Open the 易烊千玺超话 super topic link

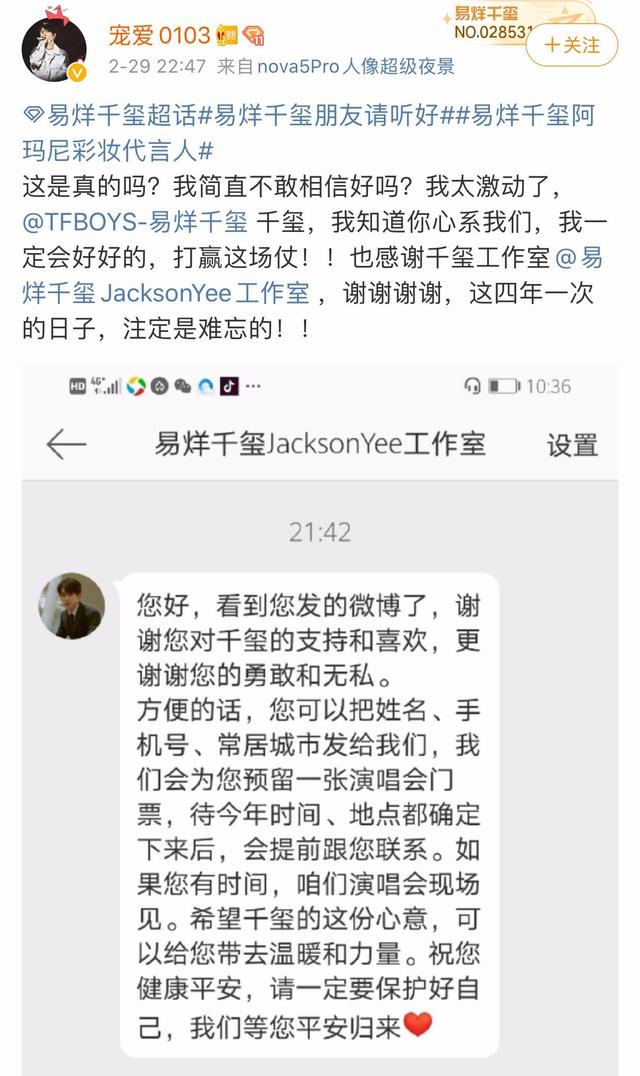point(110,116)
